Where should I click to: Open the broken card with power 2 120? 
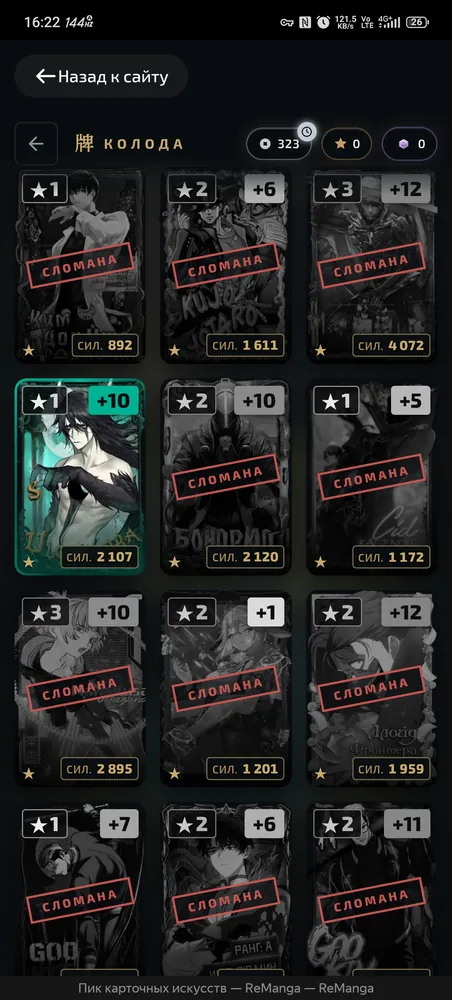226,477
